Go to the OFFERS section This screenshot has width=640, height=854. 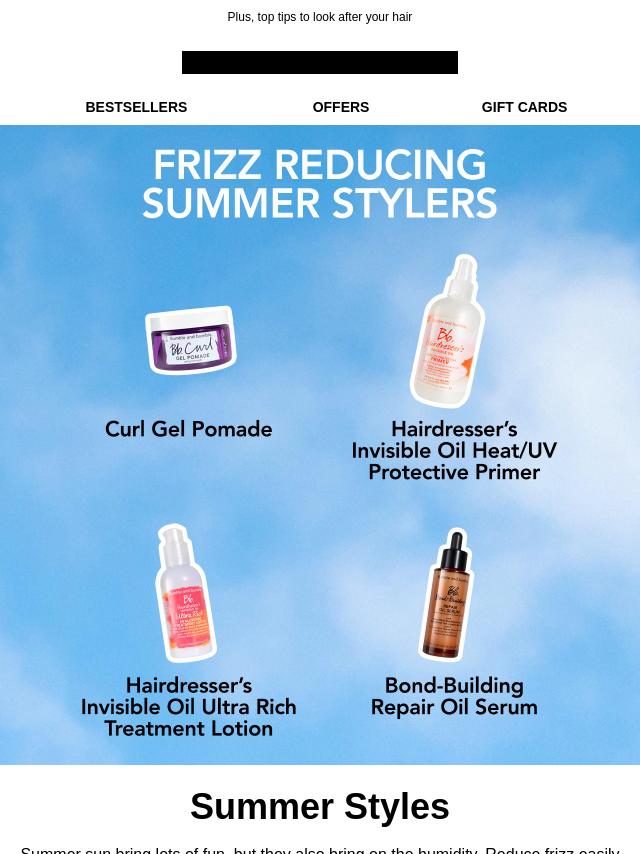click(340, 107)
